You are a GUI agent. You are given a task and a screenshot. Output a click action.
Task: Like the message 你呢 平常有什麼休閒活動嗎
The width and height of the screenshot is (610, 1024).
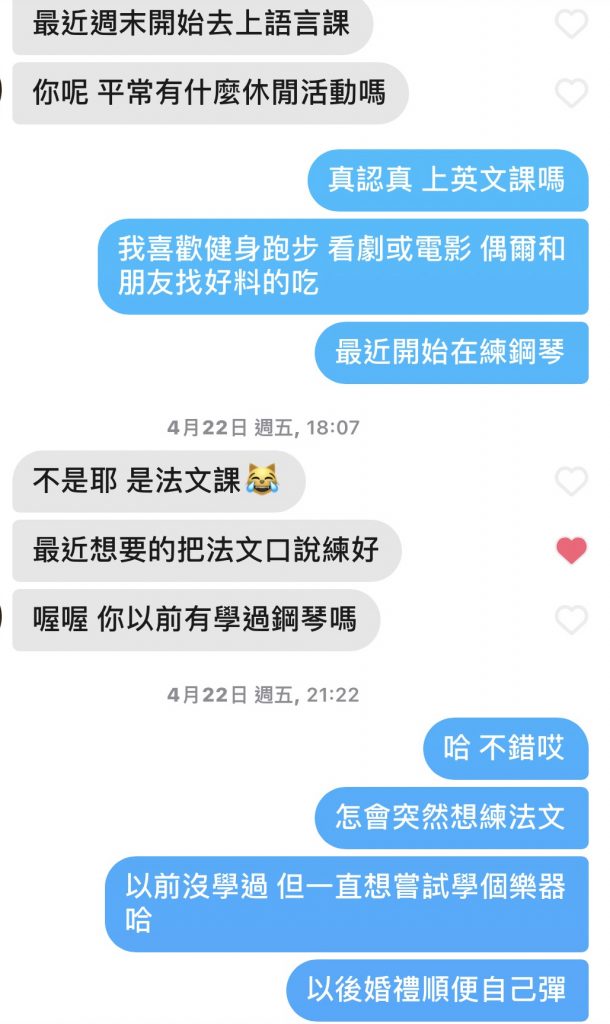tap(571, 93)
